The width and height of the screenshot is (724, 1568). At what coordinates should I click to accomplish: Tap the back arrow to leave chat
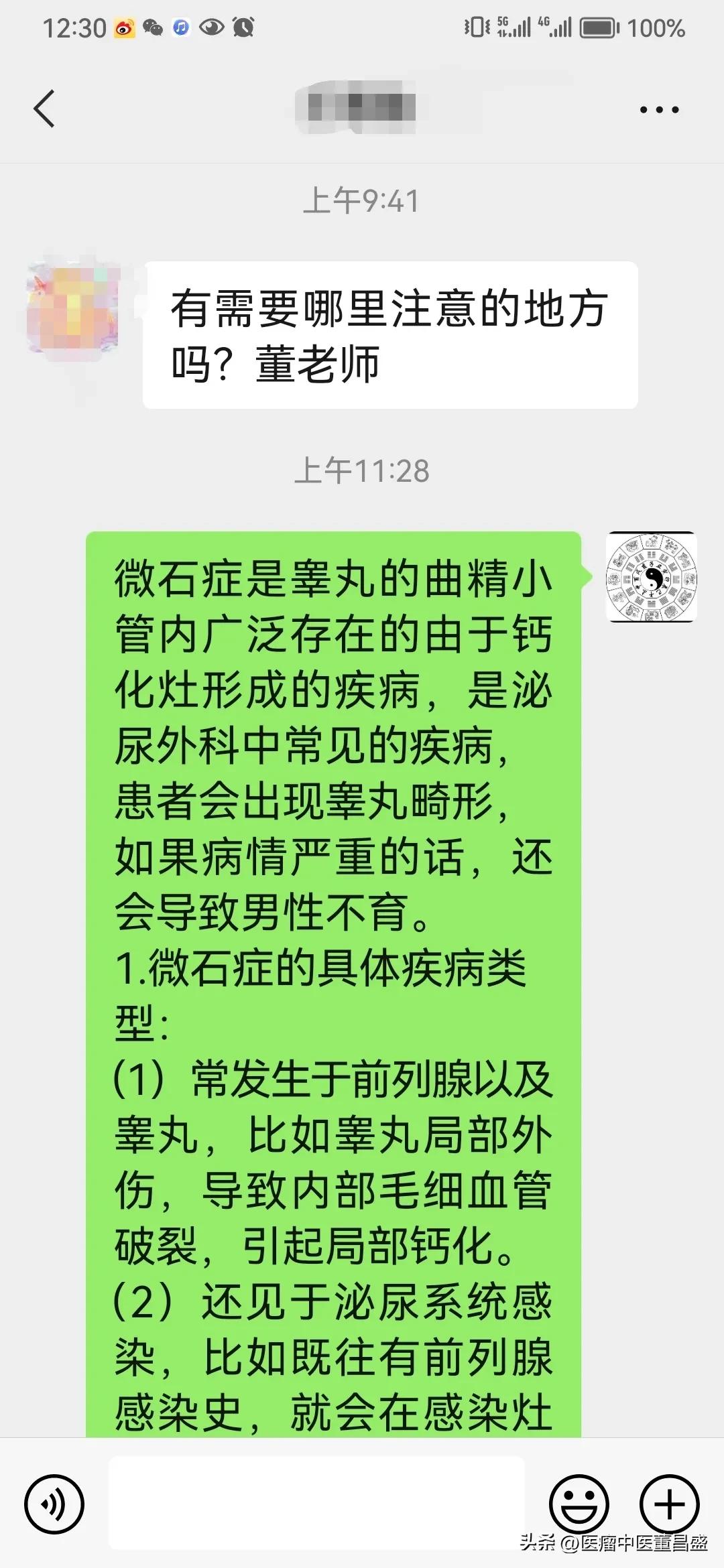[x=42, y=107]
